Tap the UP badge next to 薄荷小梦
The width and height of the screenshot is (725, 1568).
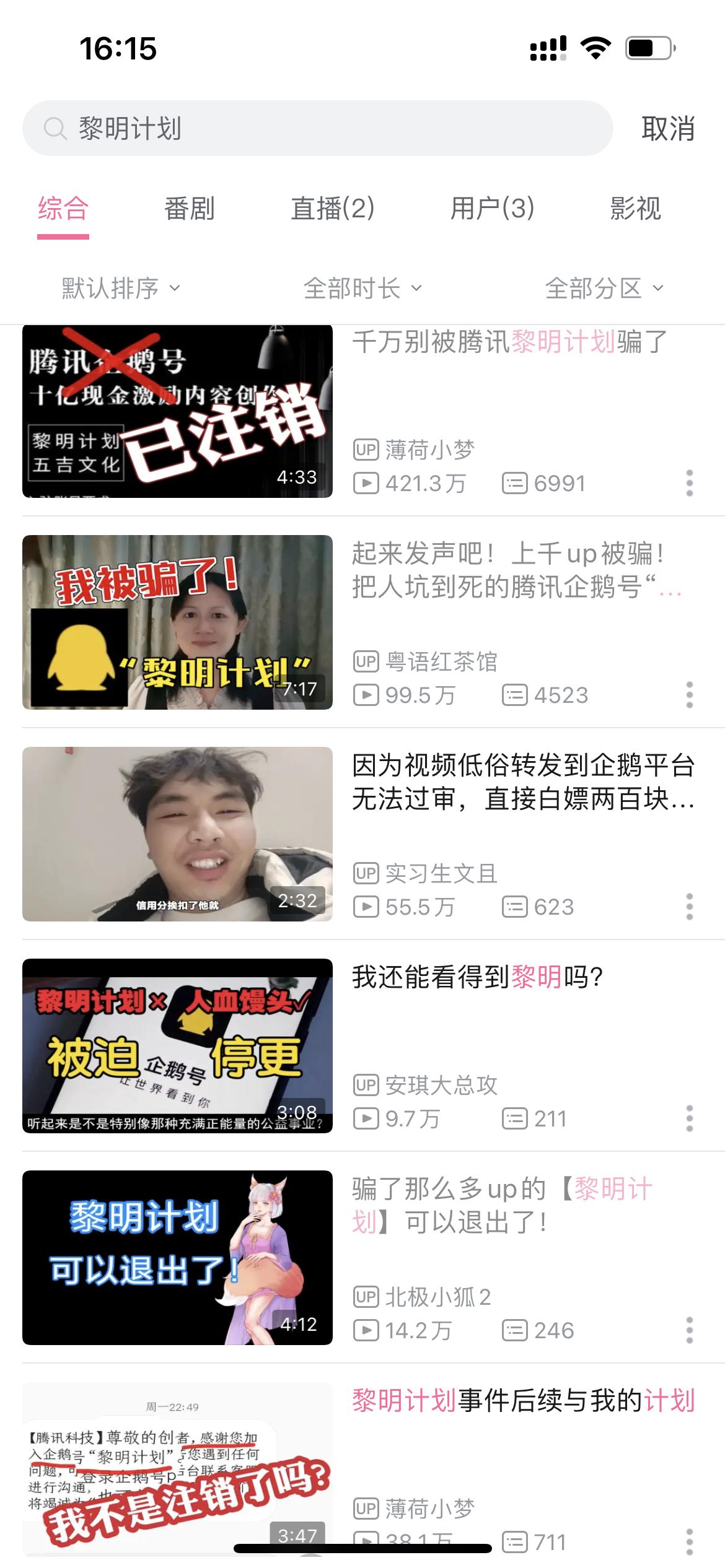point(365,451)
